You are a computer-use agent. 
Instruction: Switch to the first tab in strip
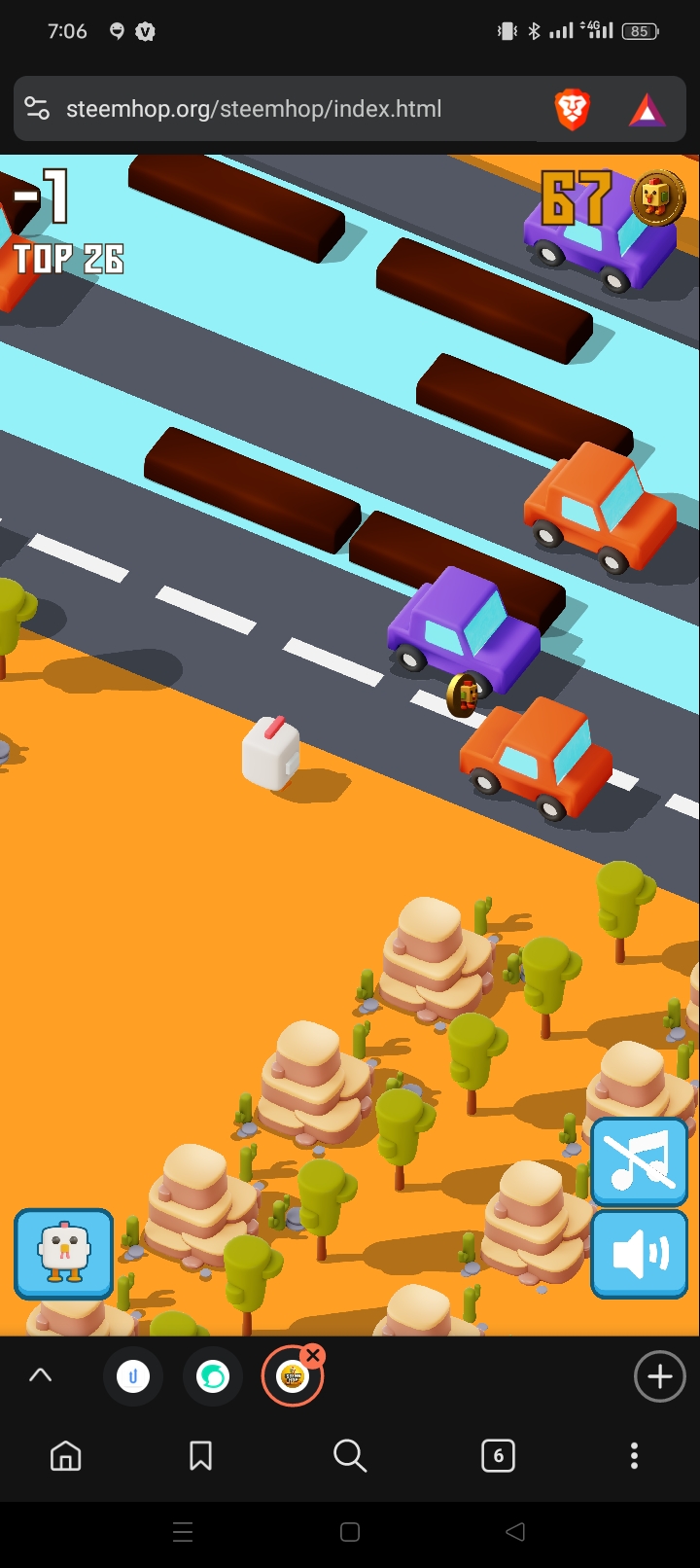[x=133, y=1376]
